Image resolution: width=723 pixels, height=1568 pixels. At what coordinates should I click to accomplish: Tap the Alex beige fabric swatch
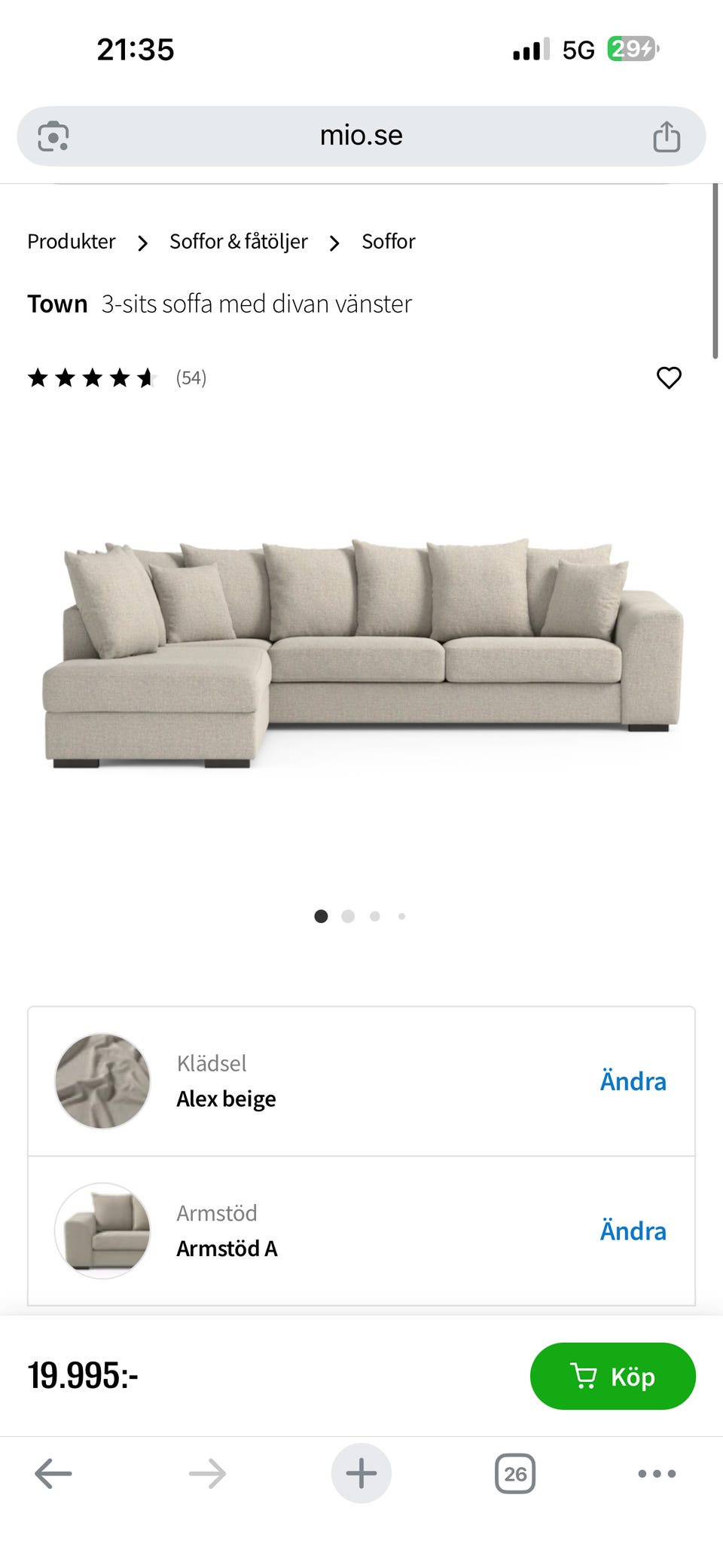click(x=102, y=1080)
